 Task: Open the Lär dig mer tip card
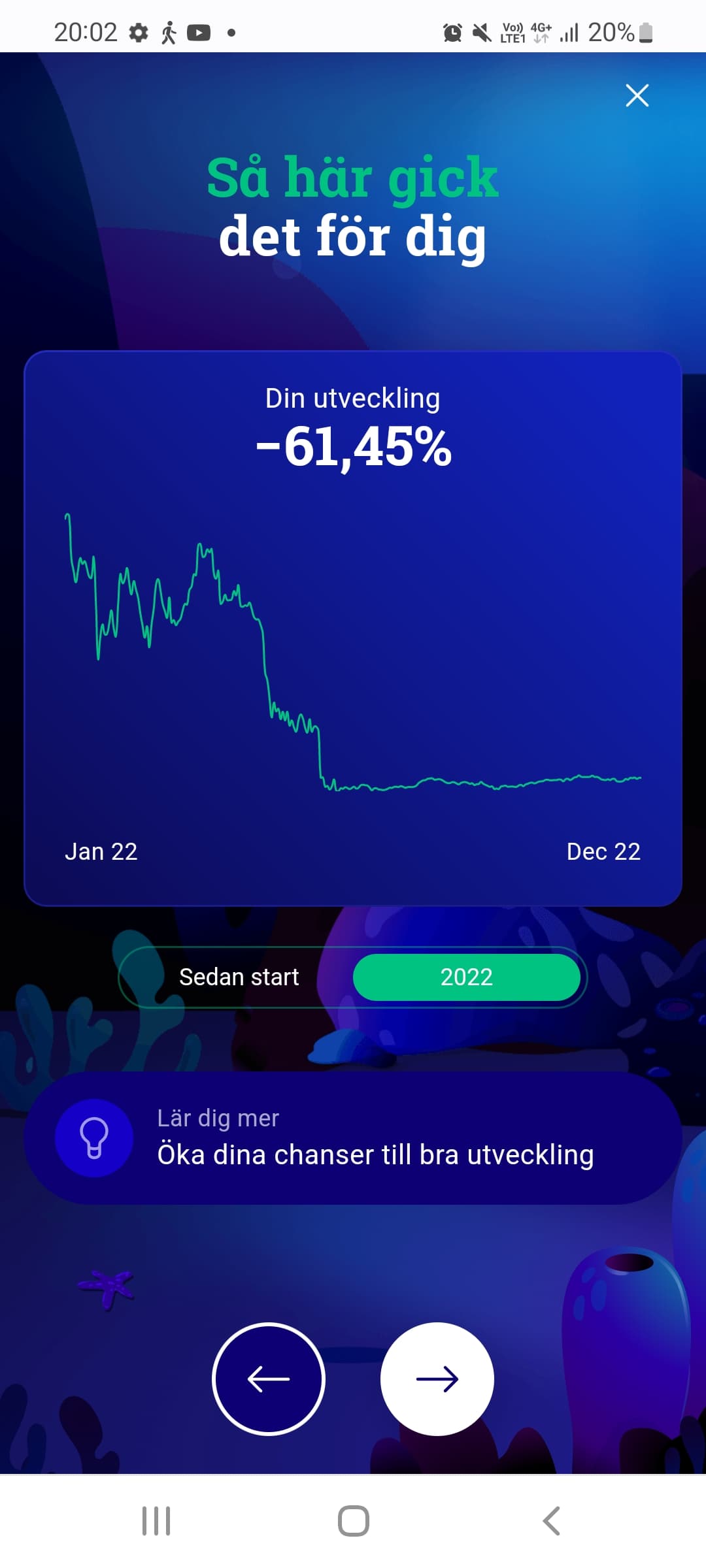[353, 1138]
